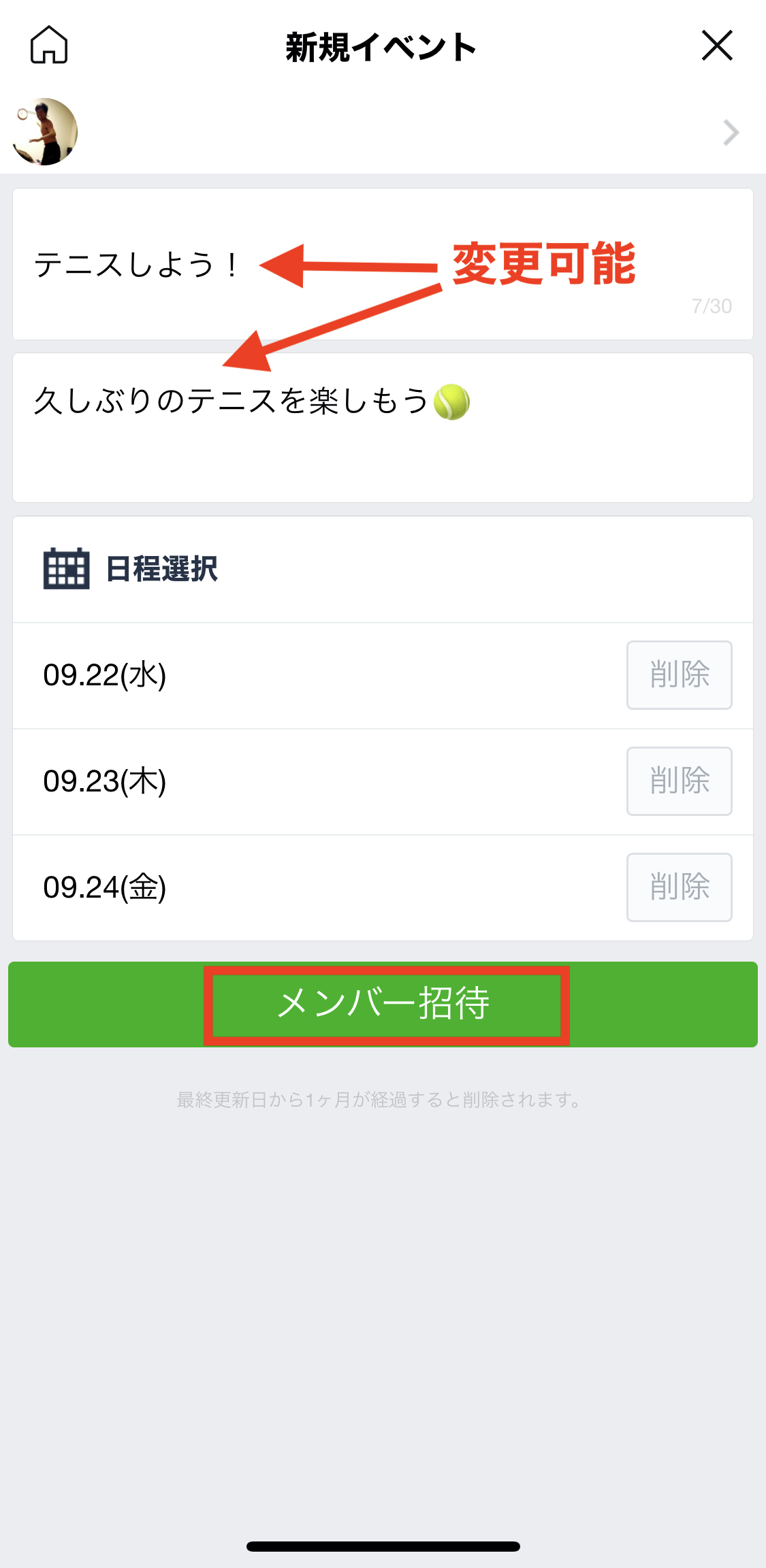Delete the 09.24(金) date

coord(679,887)
